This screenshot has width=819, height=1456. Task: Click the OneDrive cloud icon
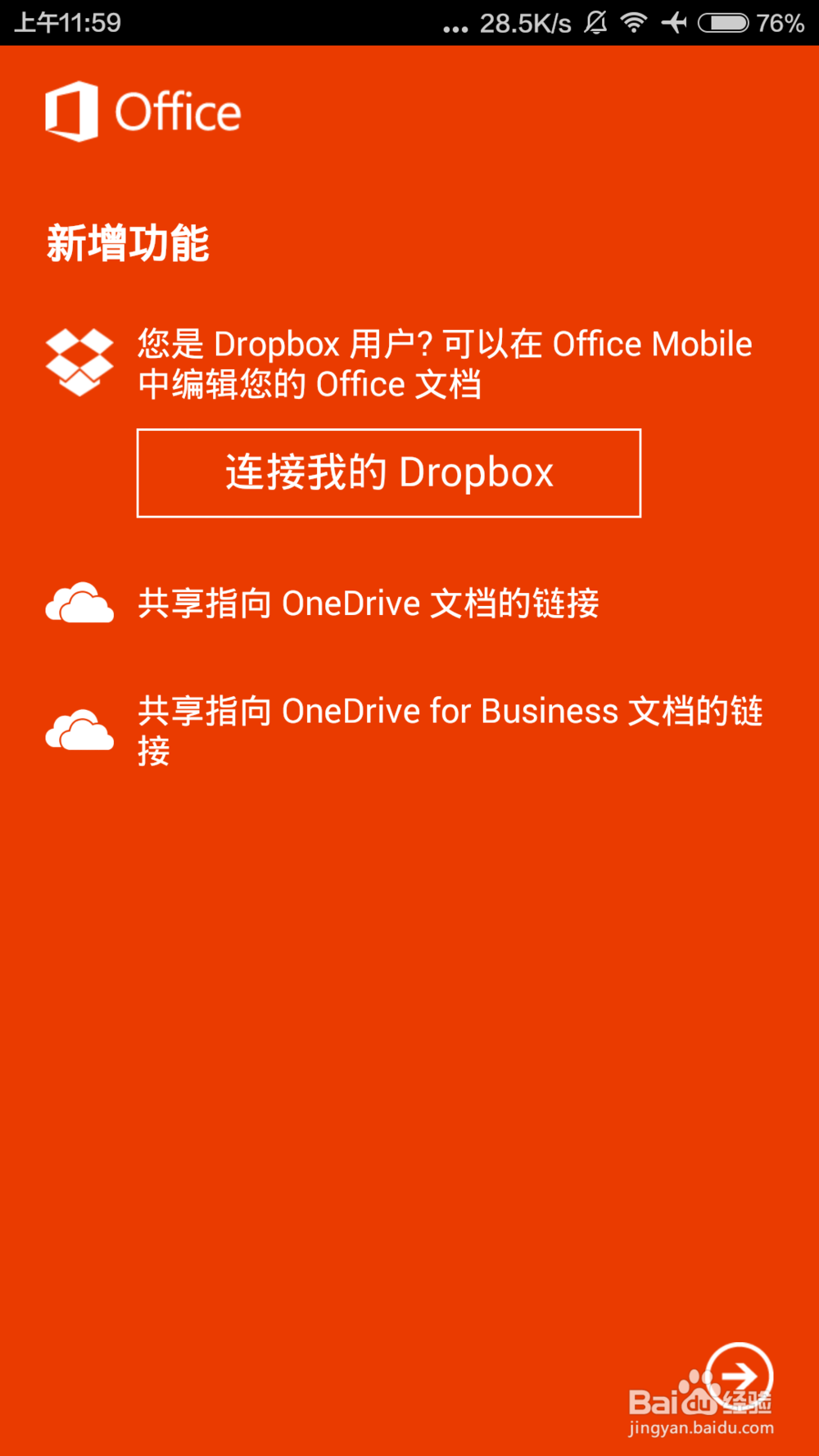(x=79, y=604)
